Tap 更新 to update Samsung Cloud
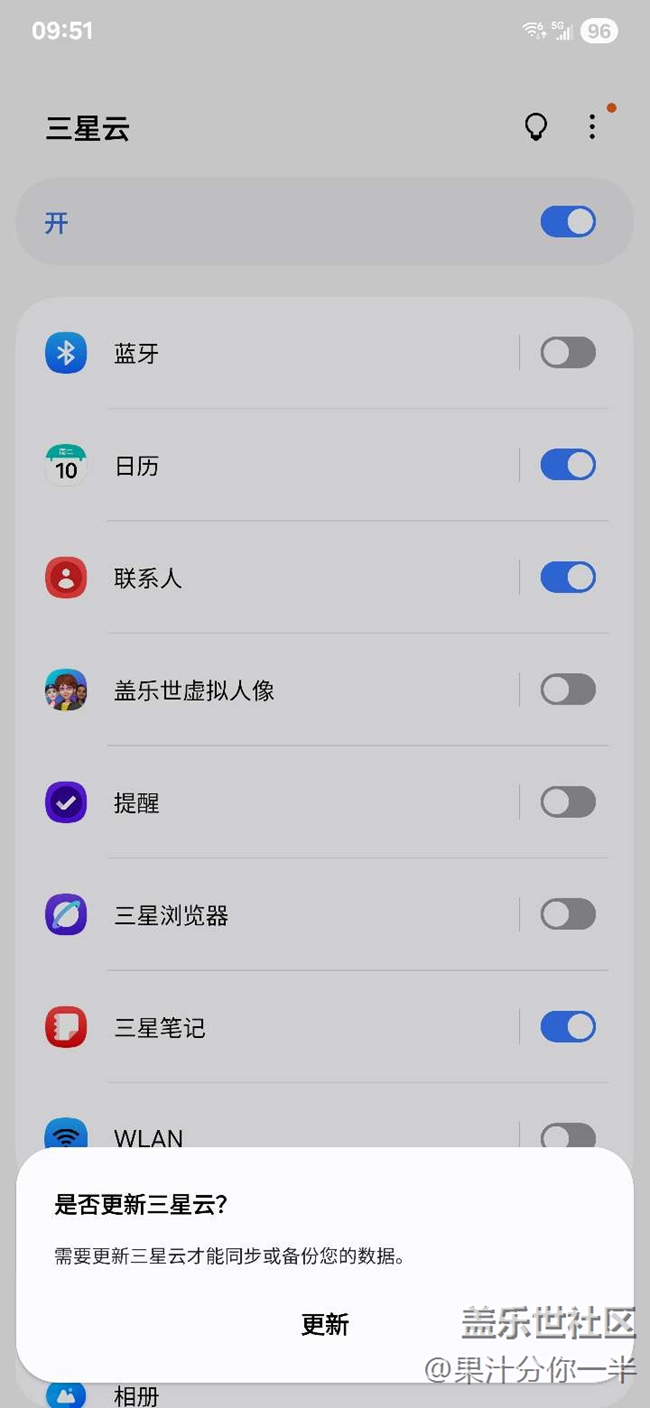650x1408 pixels. 325,1324
